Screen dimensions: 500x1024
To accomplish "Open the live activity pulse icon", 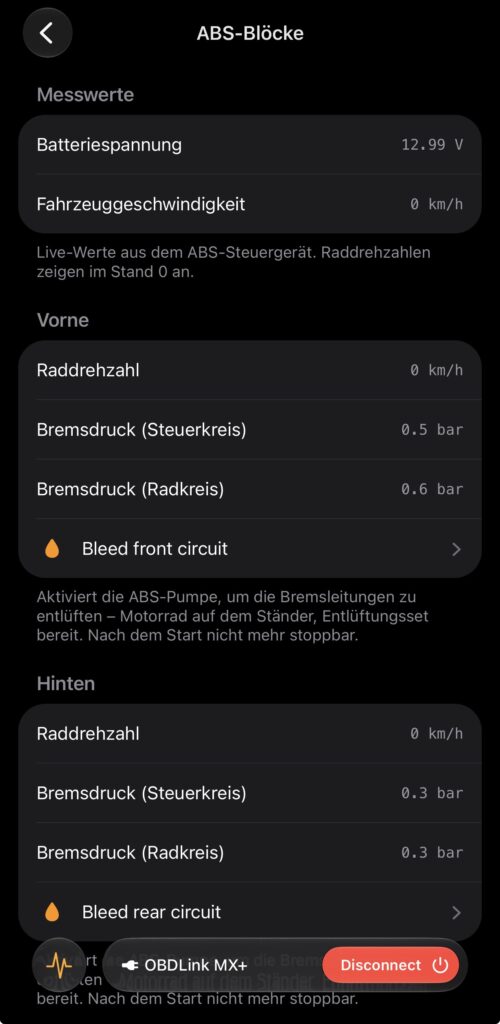I will (59, 964).
